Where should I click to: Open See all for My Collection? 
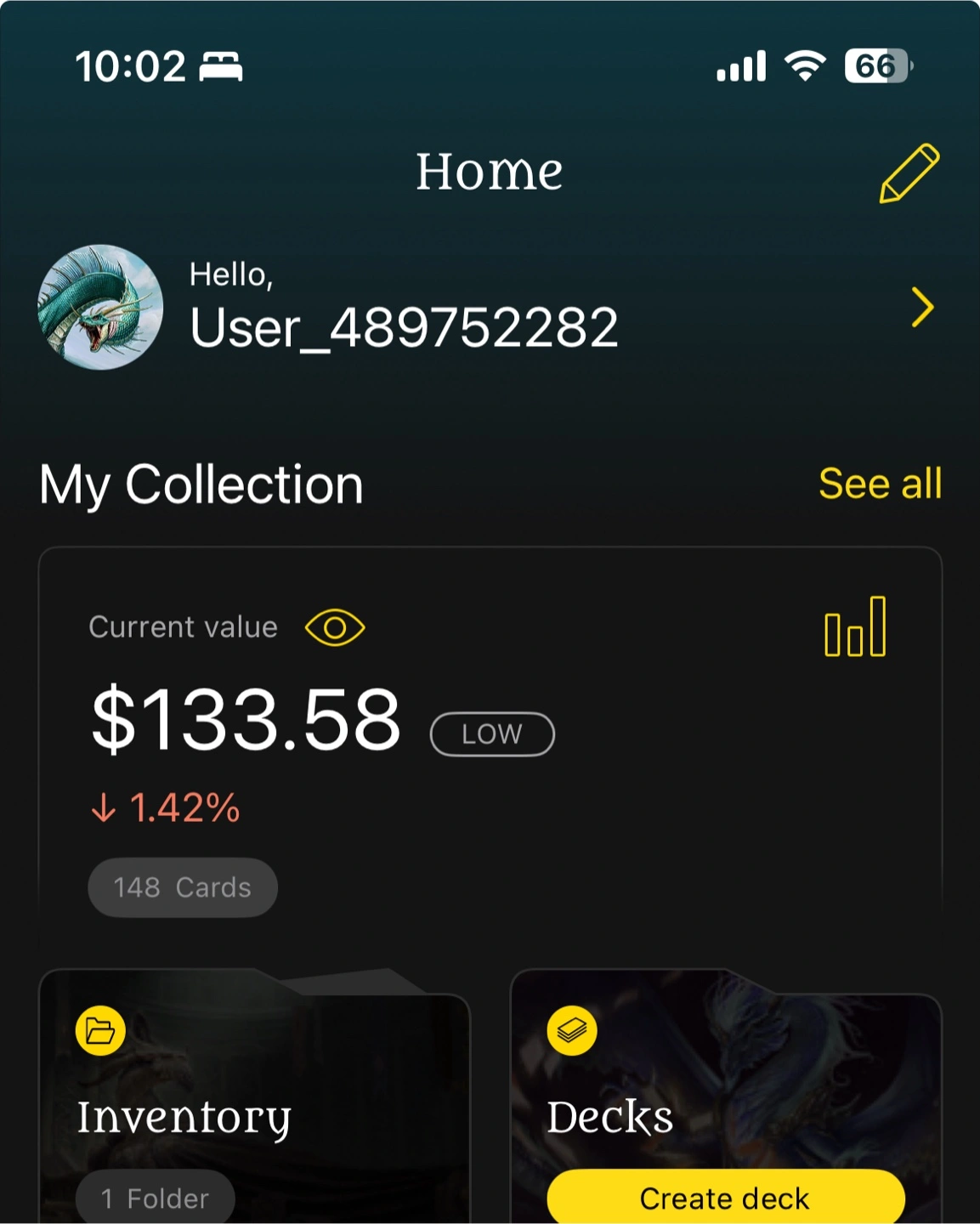click(880, 484)
